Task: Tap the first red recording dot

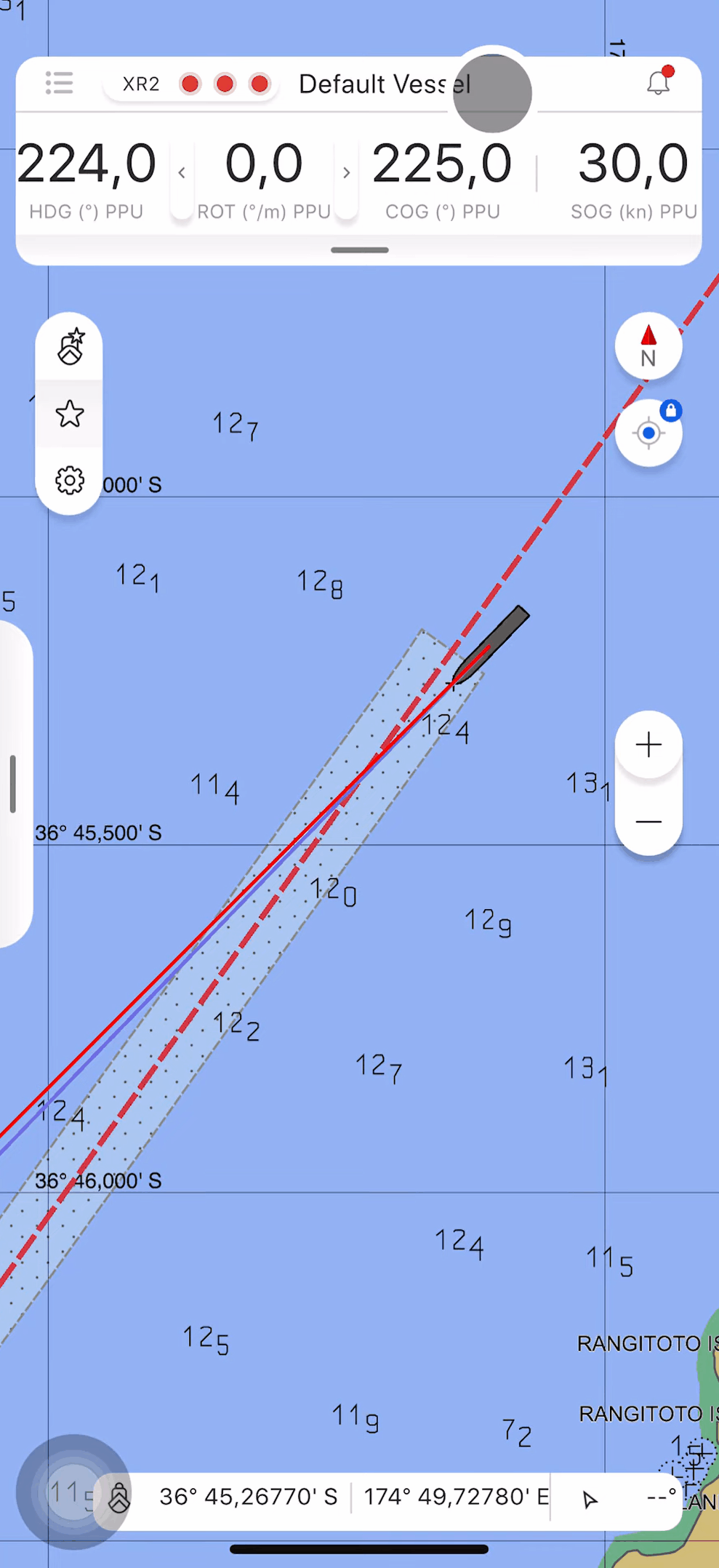Action: (x=190, y=84)
